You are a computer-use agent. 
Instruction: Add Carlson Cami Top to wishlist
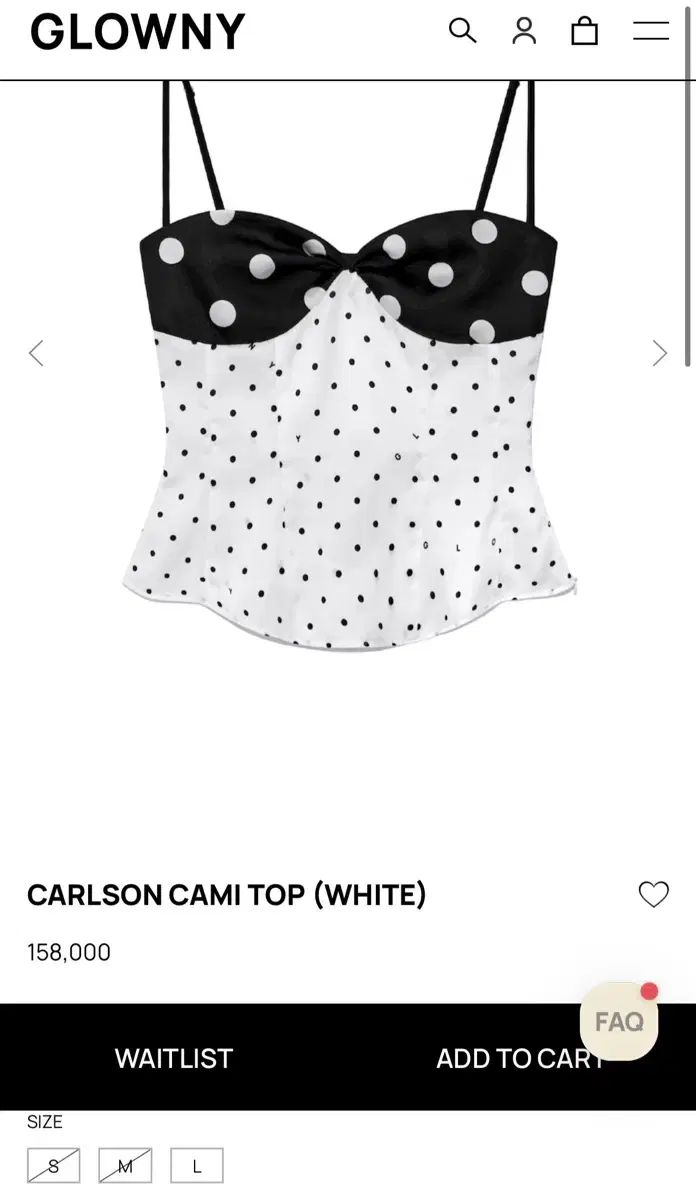[653, 894]
